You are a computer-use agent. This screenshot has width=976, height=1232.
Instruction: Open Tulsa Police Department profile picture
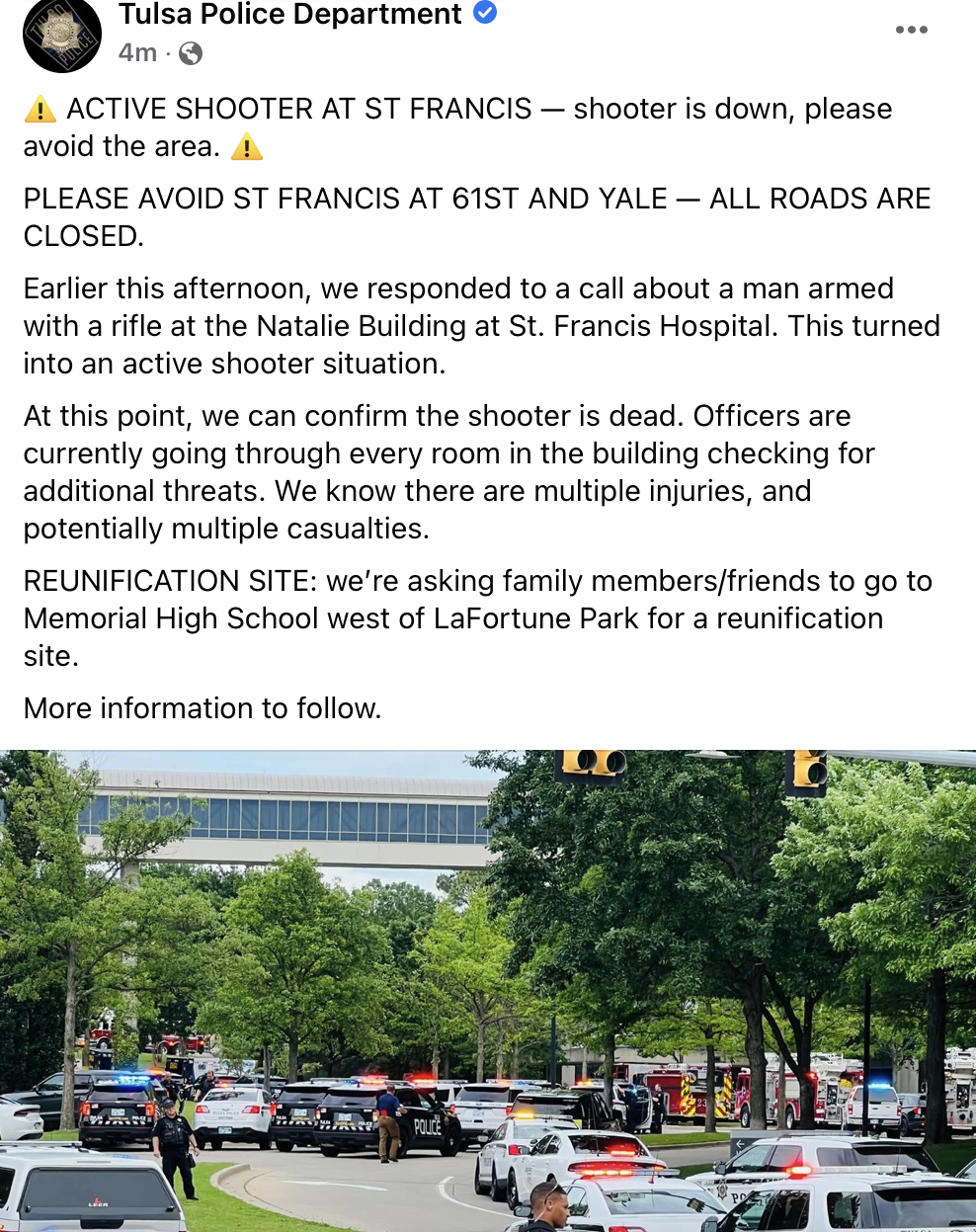pos(61,35)
